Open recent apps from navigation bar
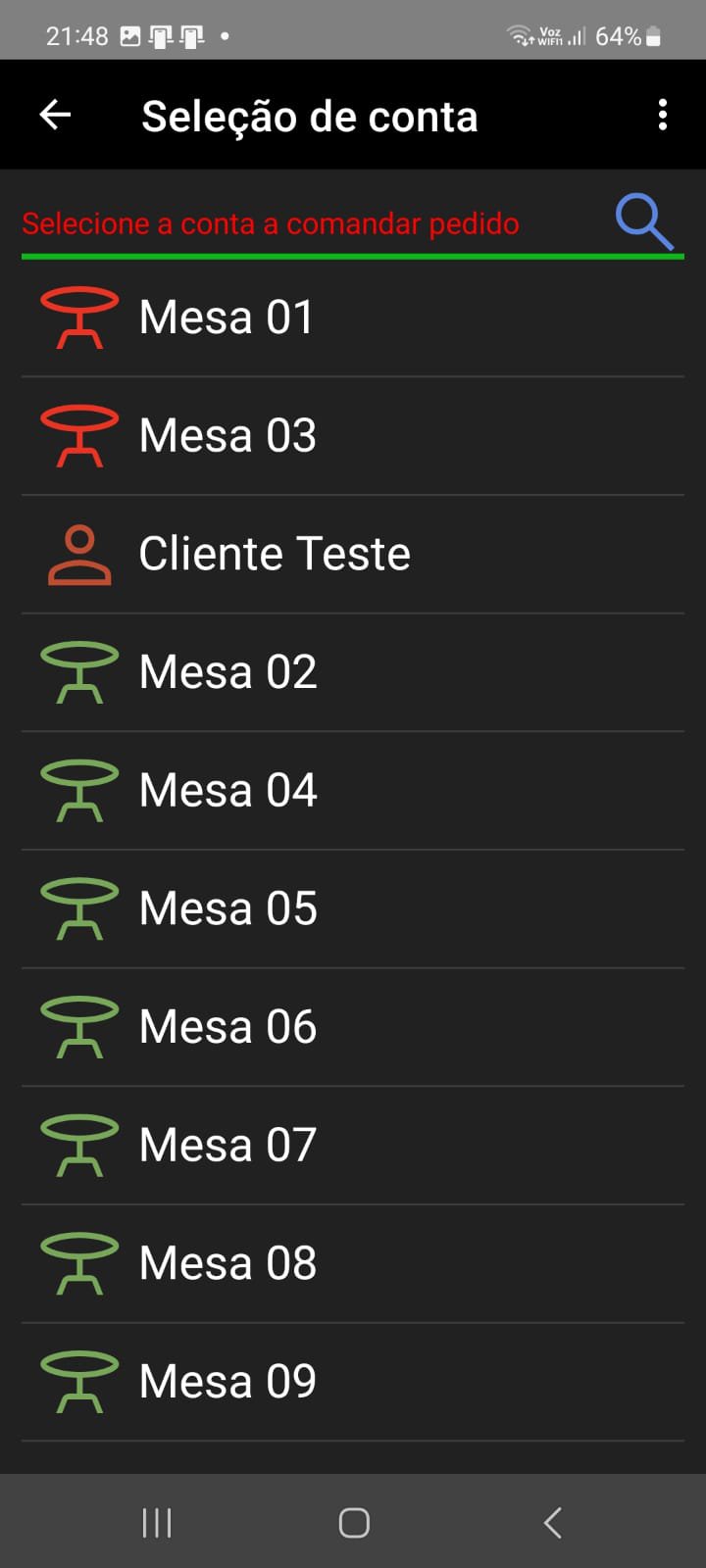Viewport: 706px width, 1568px height. point(157,1523)
